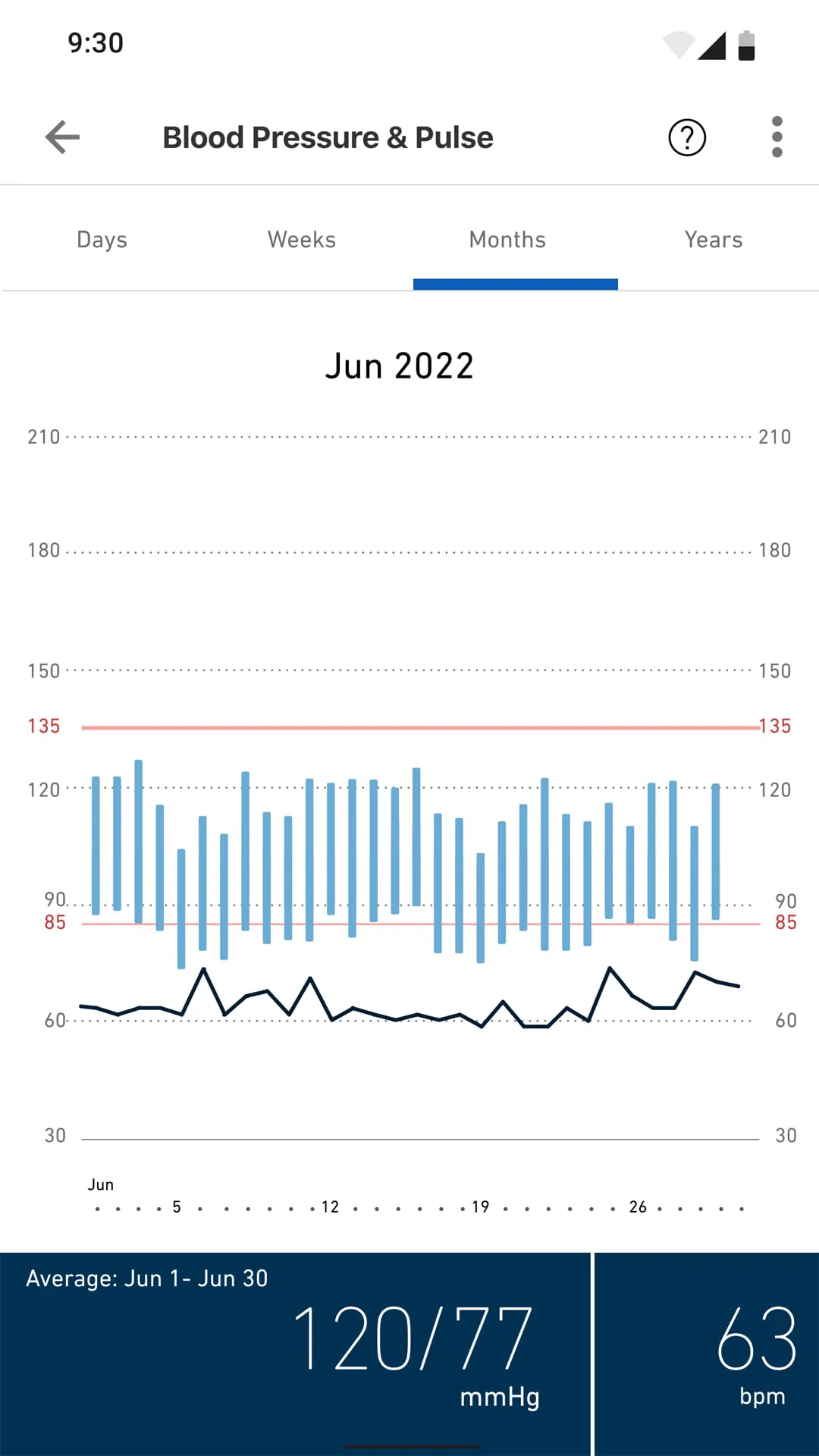Screen dimensions: 819x1456
Task: Select the Months tab
Action: (x=507, y=240)
